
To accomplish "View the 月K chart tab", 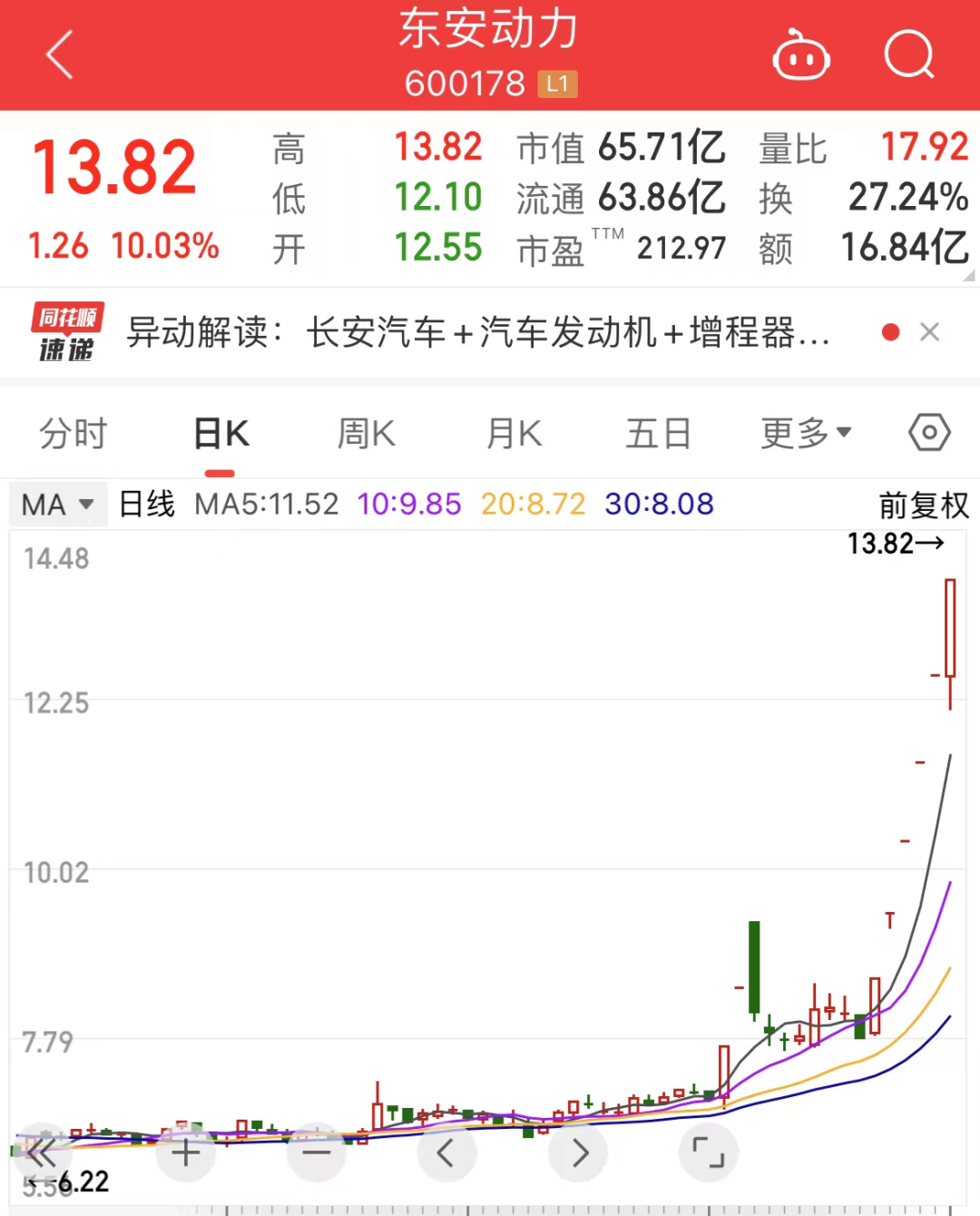I will (514, 434).
